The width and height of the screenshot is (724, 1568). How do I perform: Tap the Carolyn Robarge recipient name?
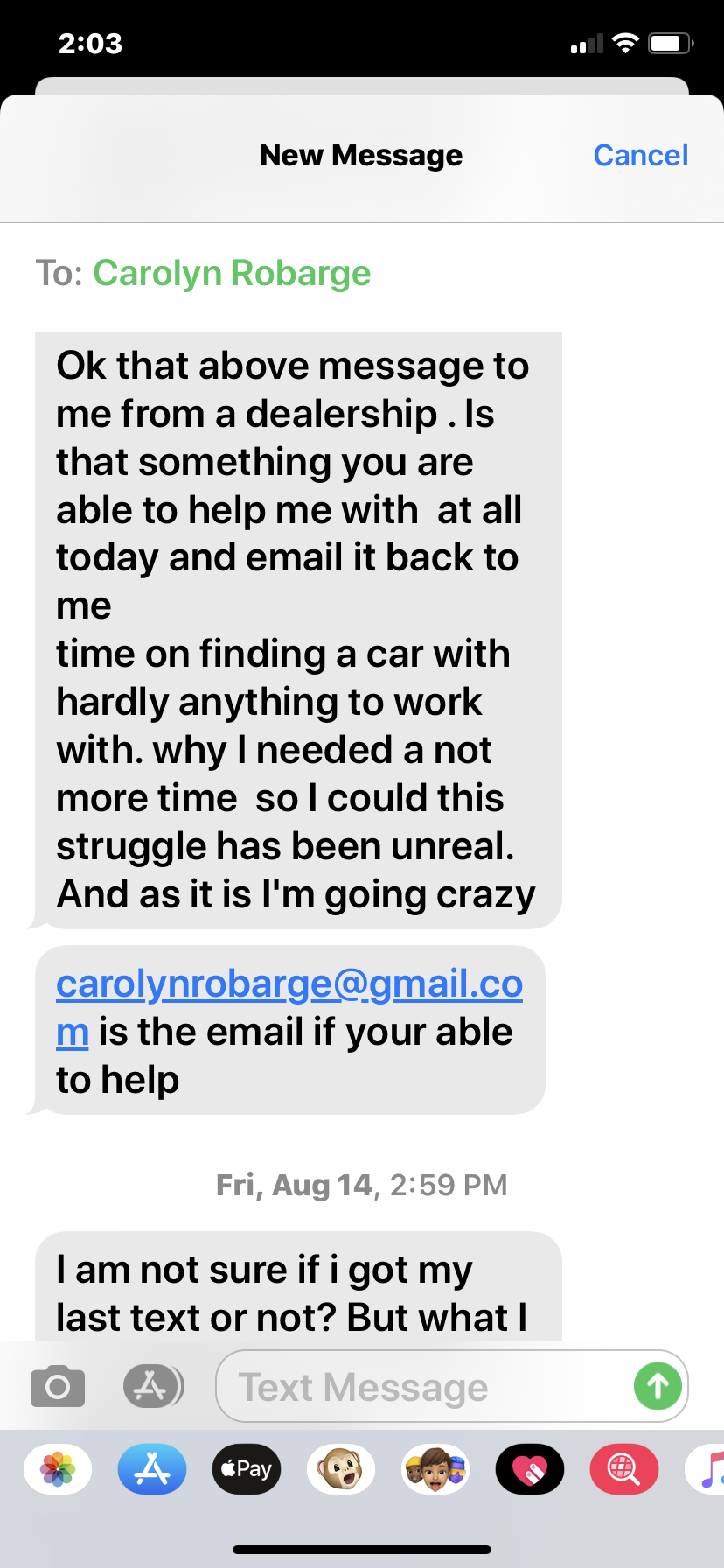pyautogui.click(x=232, y=273)
